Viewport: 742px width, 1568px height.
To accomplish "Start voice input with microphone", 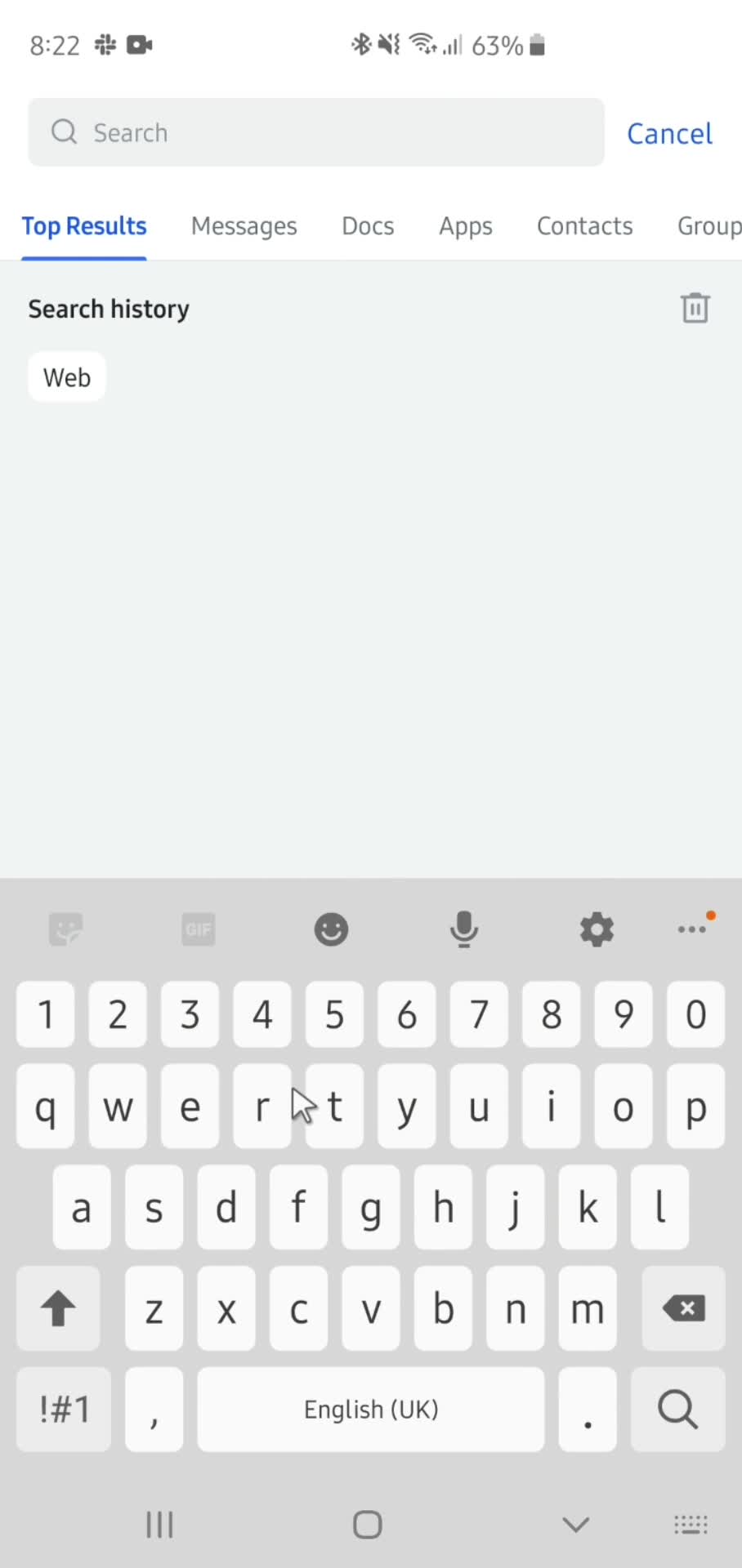I will point(464,929).
